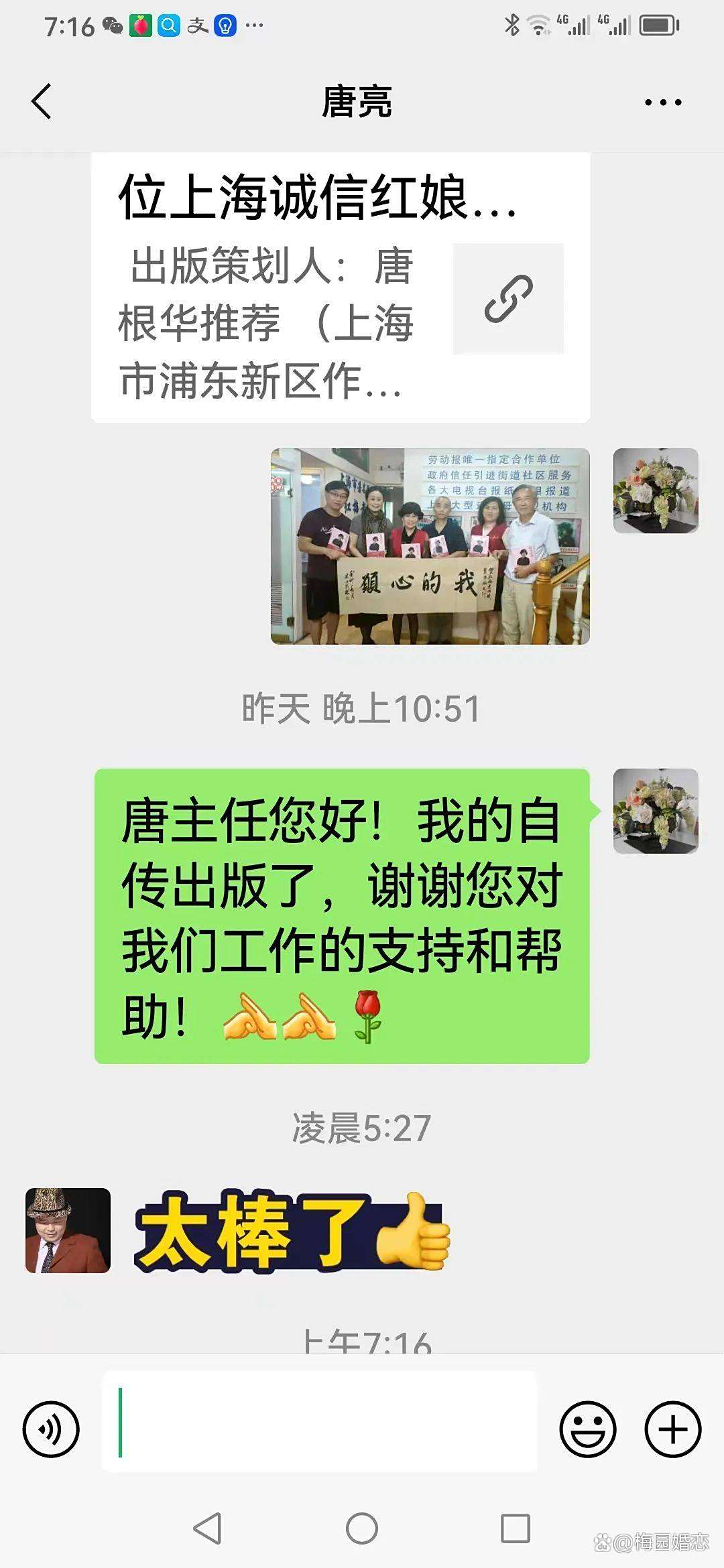View the 太棒了 sticker
Image resolution: width=724 pixels, height=1568 pixels.
(x=292, y=1232)
